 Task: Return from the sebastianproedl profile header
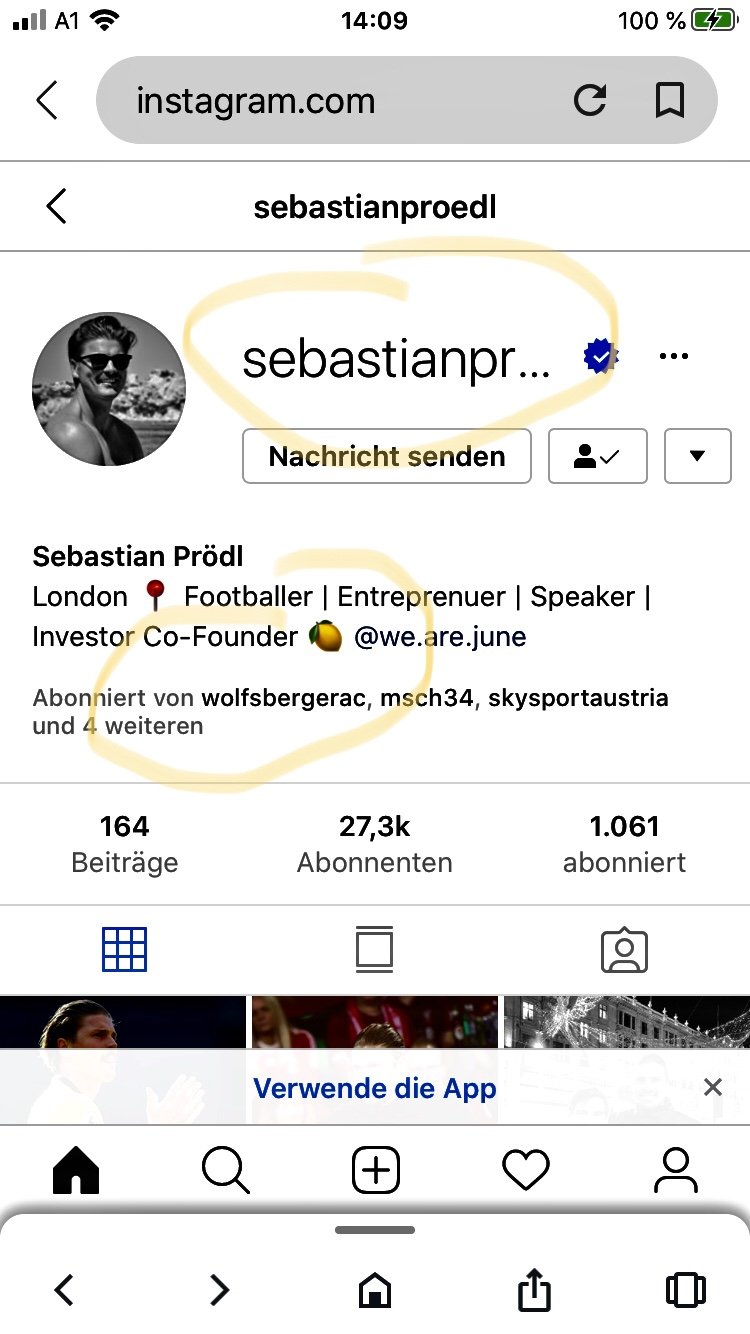point(56,207)
